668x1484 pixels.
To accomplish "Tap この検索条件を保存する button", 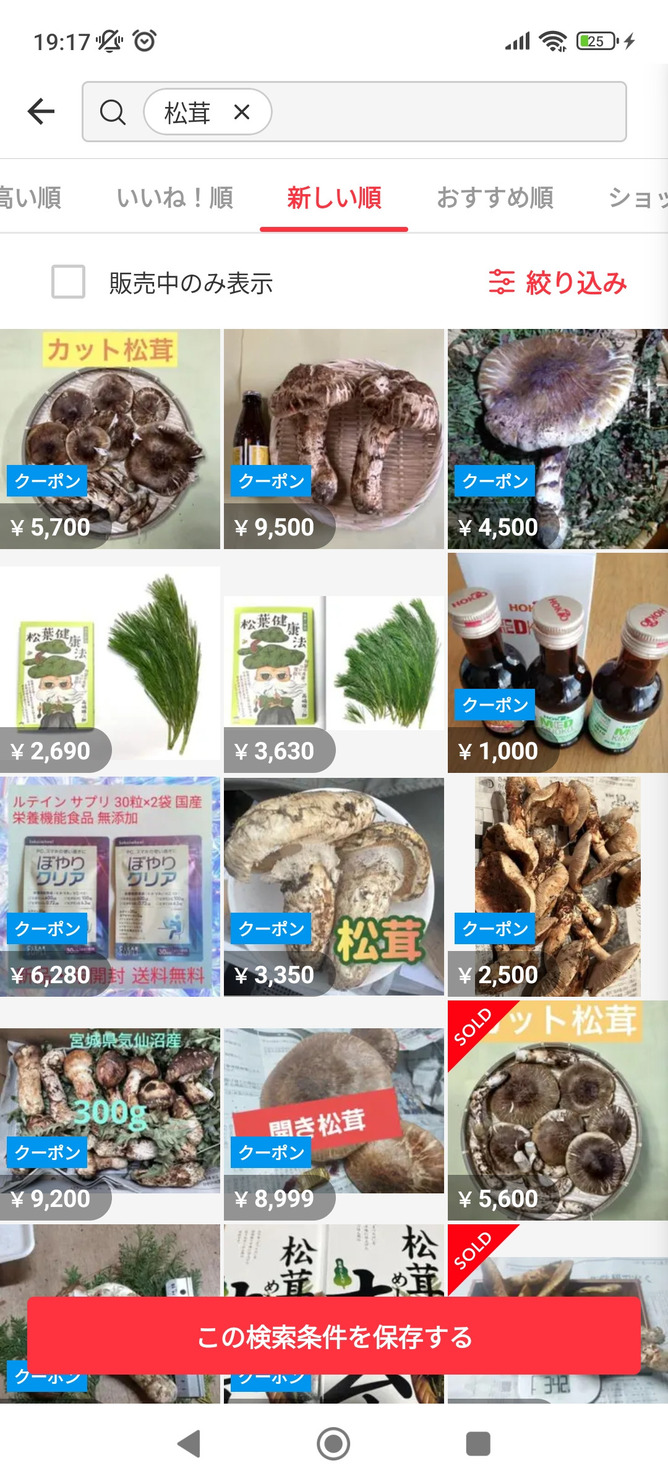I will [x=334, y=1337].
